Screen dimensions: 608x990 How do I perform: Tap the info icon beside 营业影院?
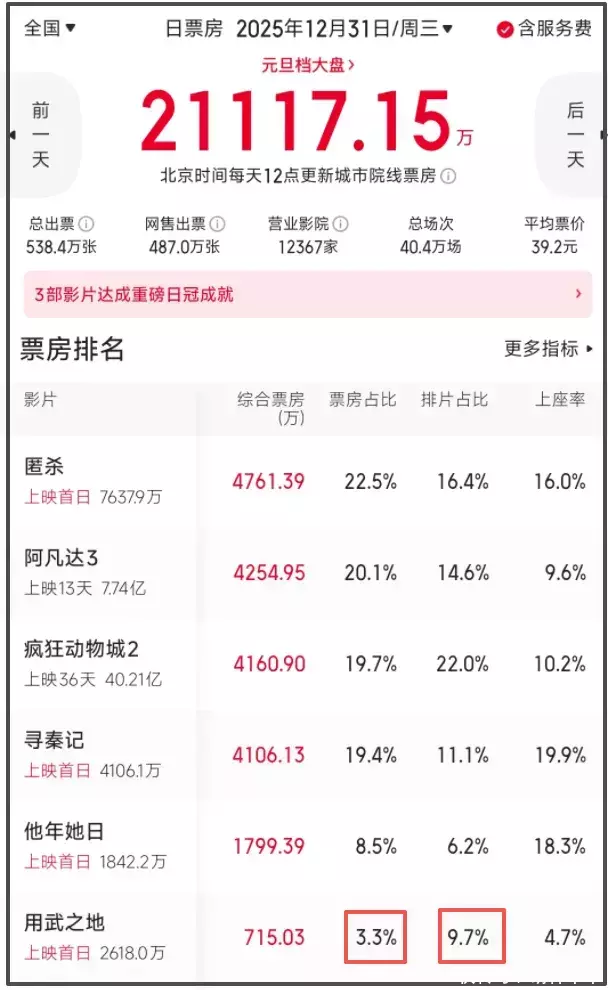click(340, 224)
